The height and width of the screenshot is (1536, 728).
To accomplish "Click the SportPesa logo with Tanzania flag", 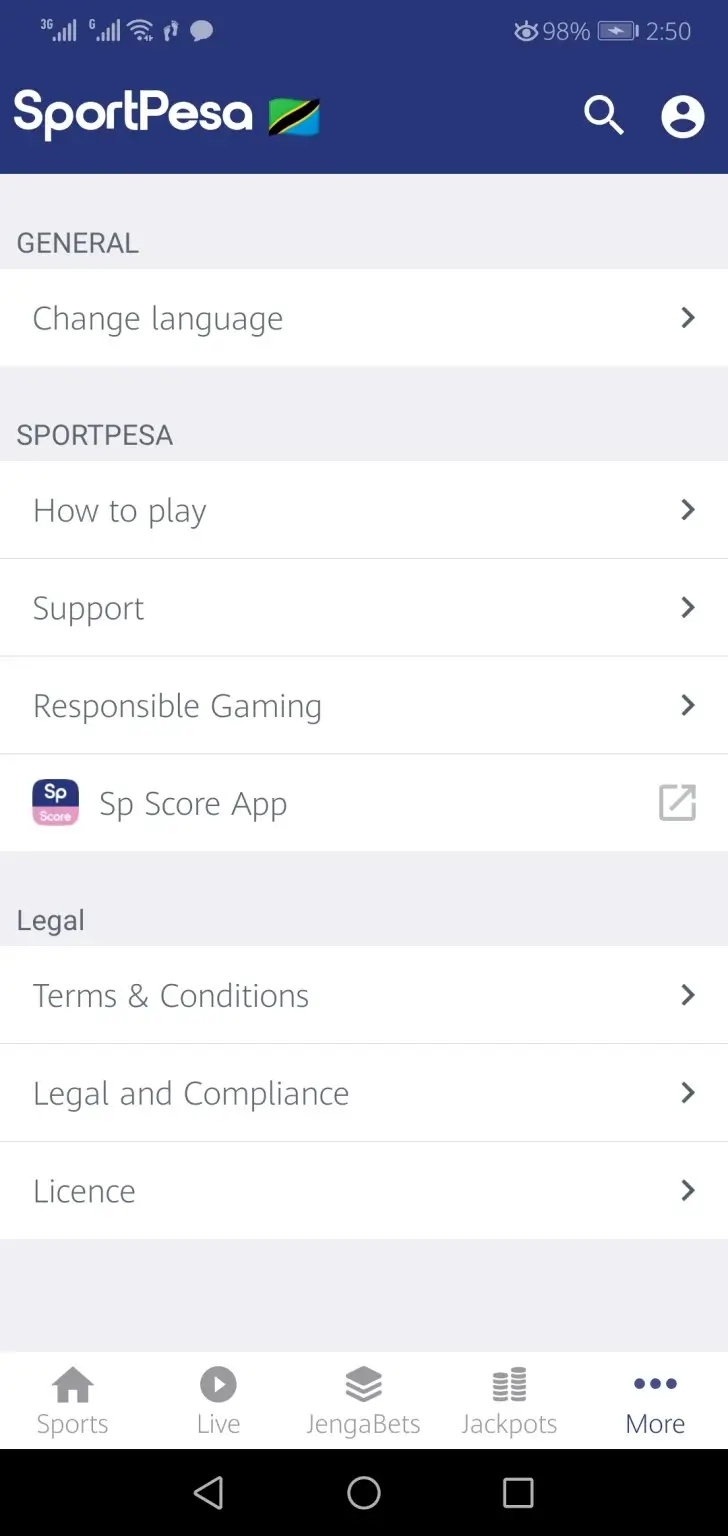I will (x=165, y=115).
